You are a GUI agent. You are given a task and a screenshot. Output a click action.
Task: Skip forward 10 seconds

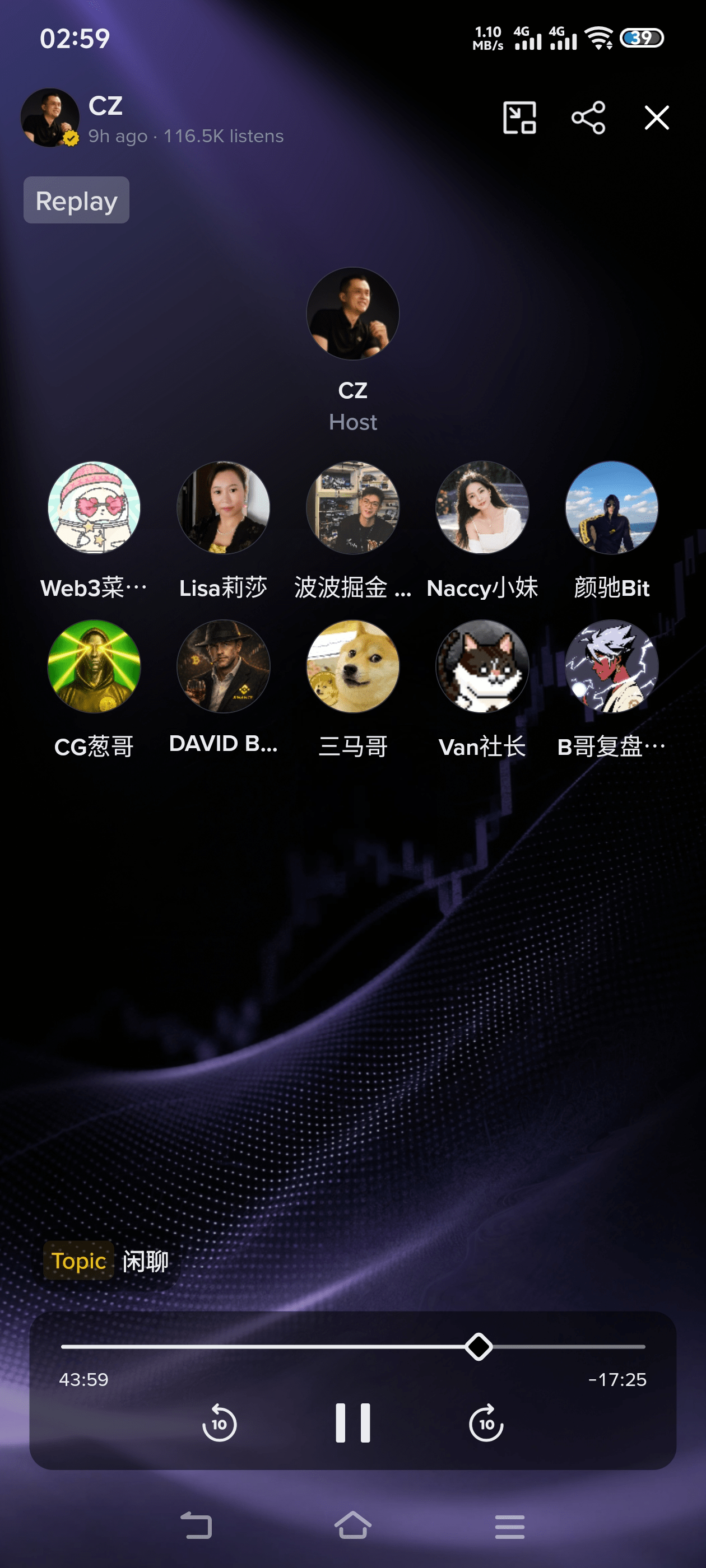[x=486, y=1423]
